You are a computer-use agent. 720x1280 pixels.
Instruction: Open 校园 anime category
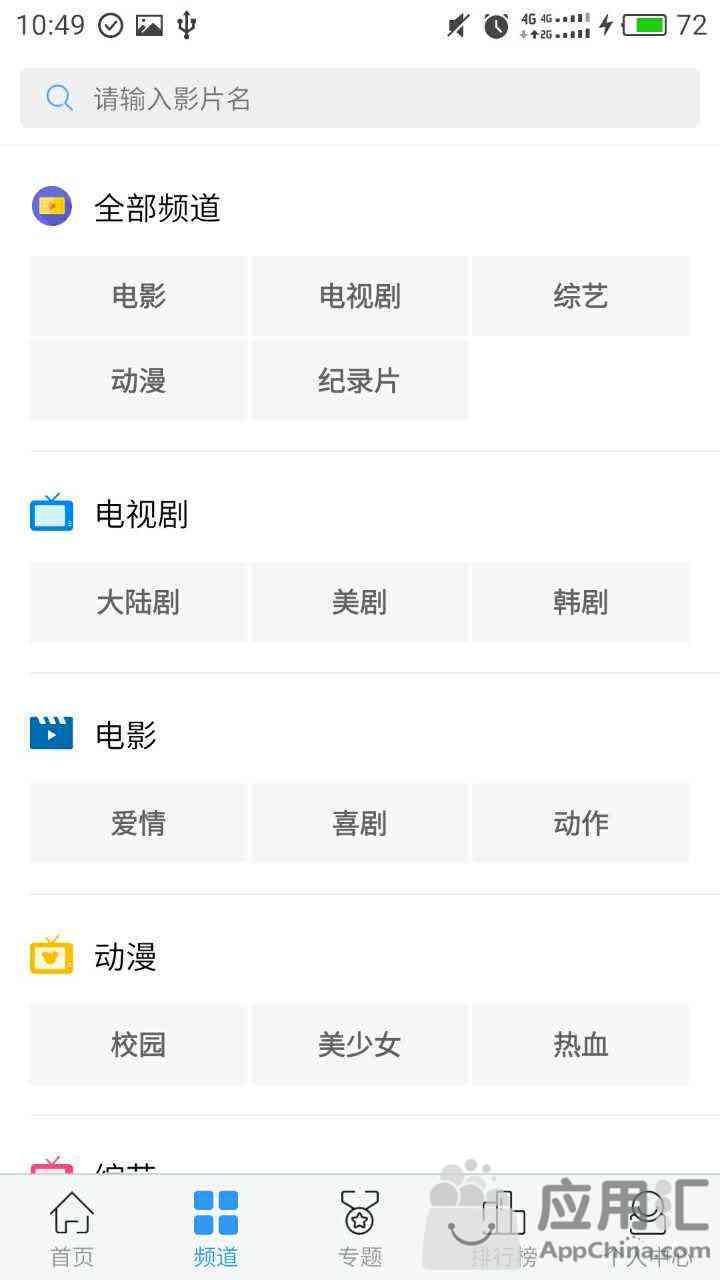[138, 1045]
